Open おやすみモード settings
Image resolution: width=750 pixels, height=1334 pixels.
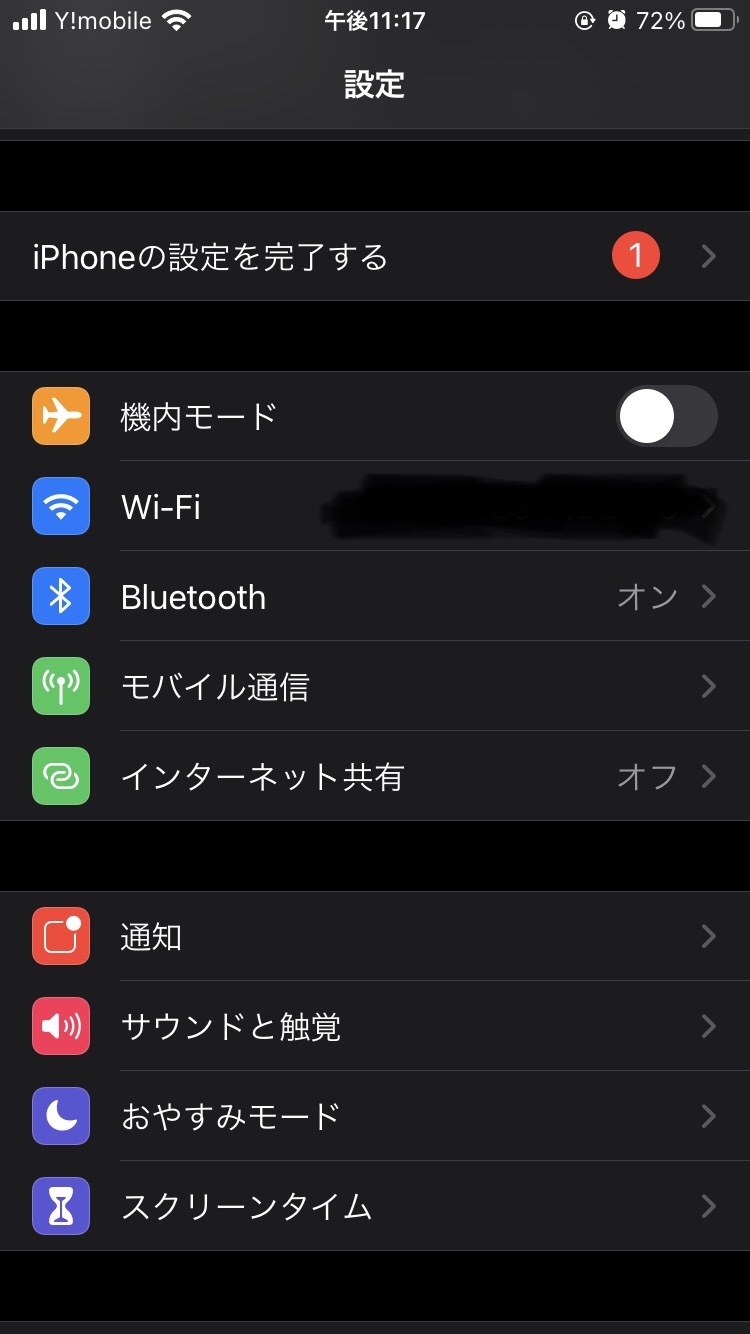click(x=375, y=1116)
